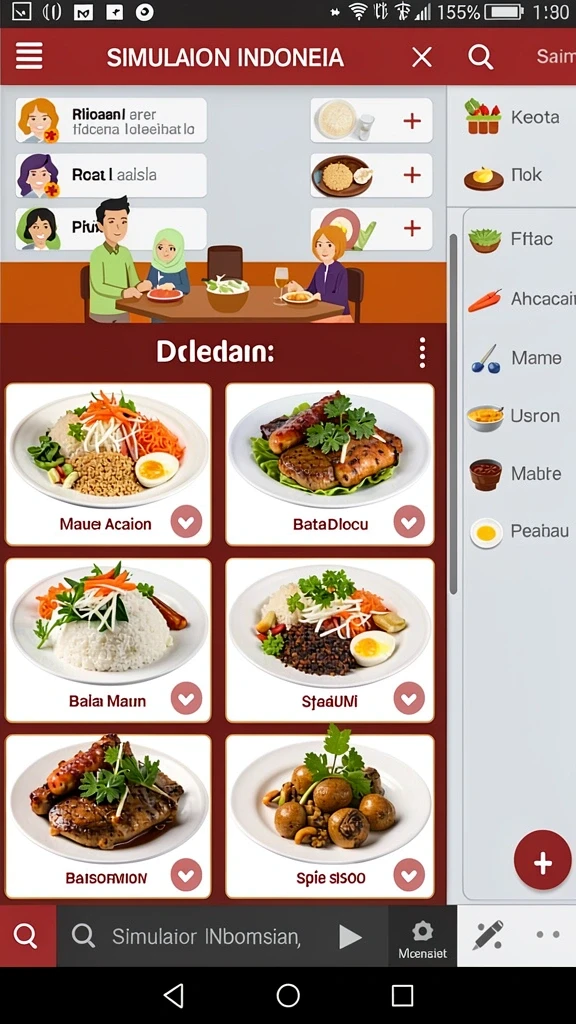Open the Mcensiet settings button
Screen dimensions: 576x1024
point(423,937)
